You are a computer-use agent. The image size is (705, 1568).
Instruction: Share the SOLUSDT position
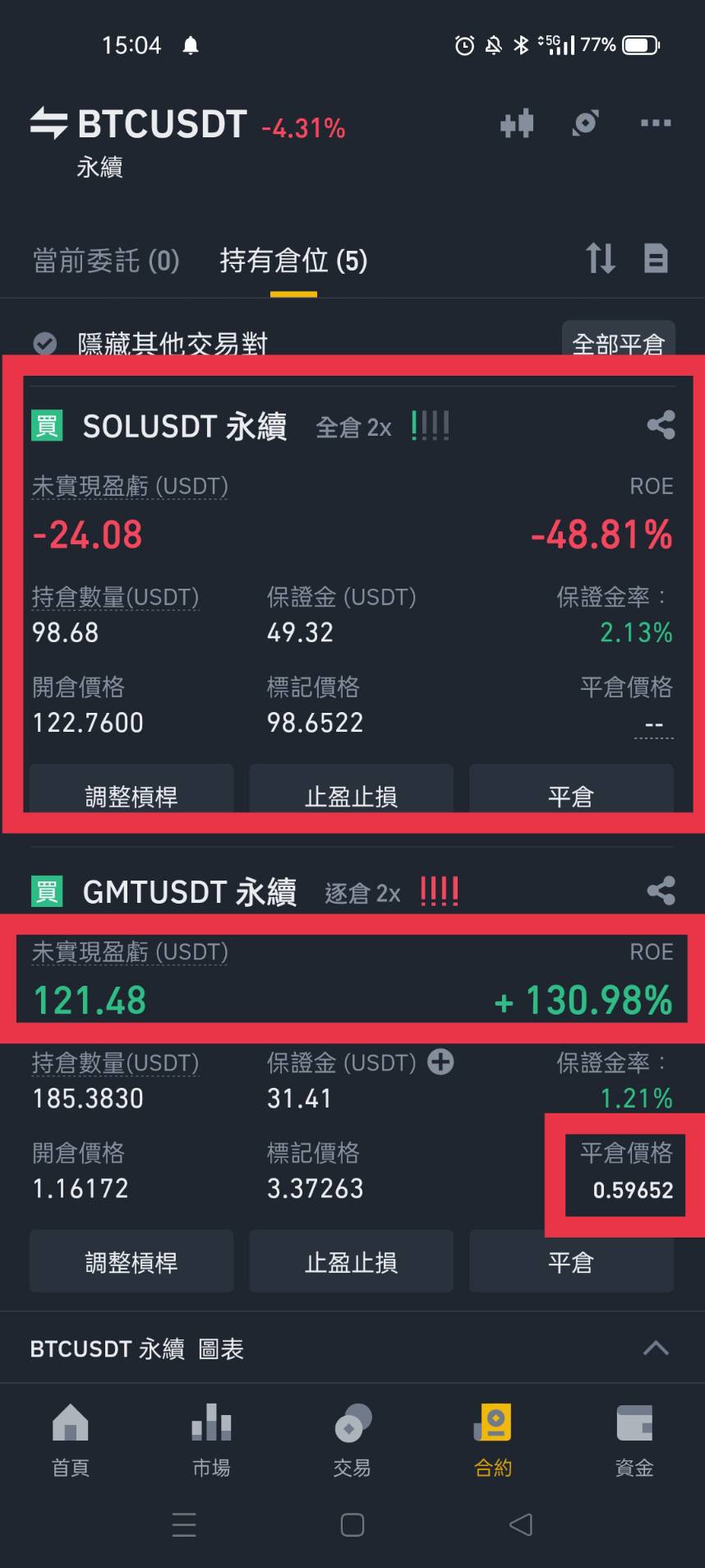tap(661, 425)
